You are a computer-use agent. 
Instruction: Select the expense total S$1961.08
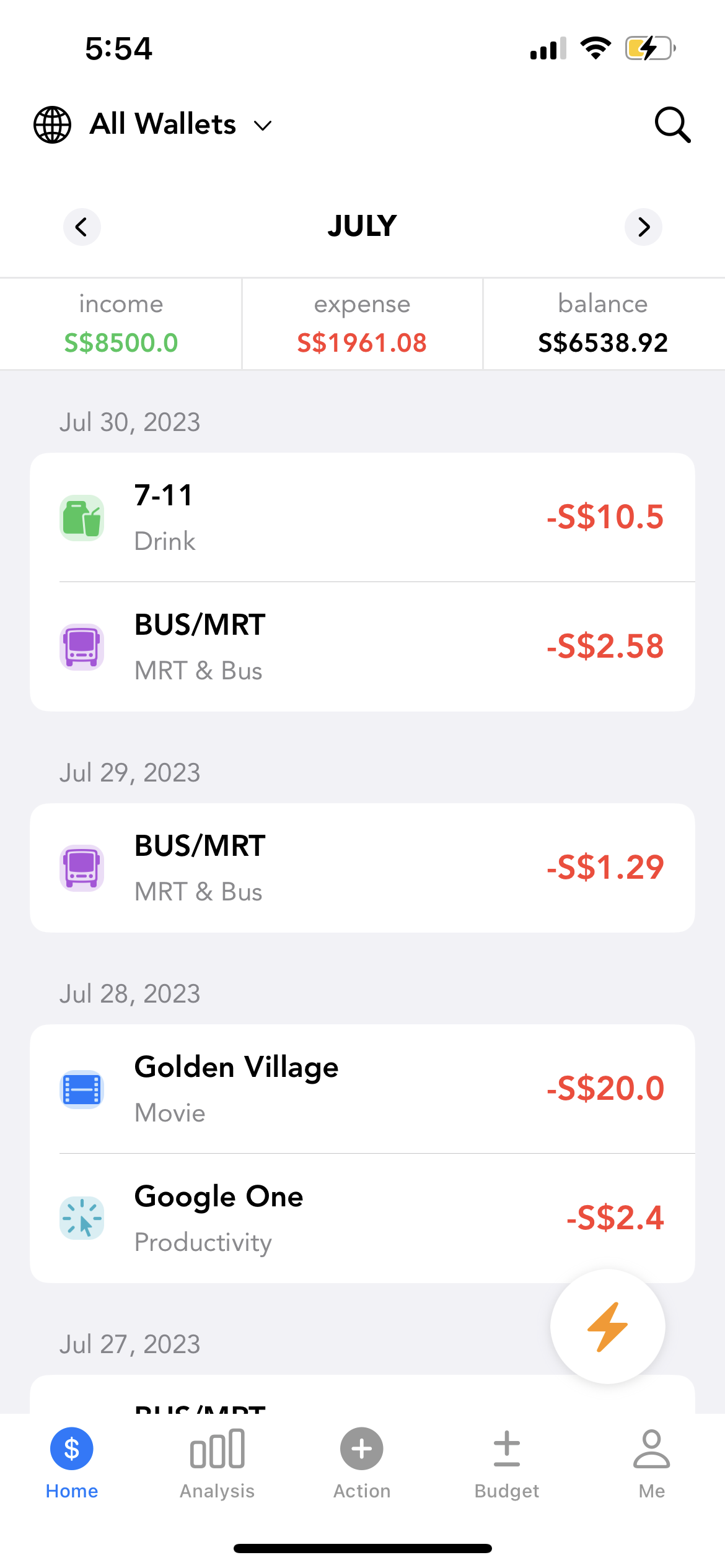coord(362,323)
